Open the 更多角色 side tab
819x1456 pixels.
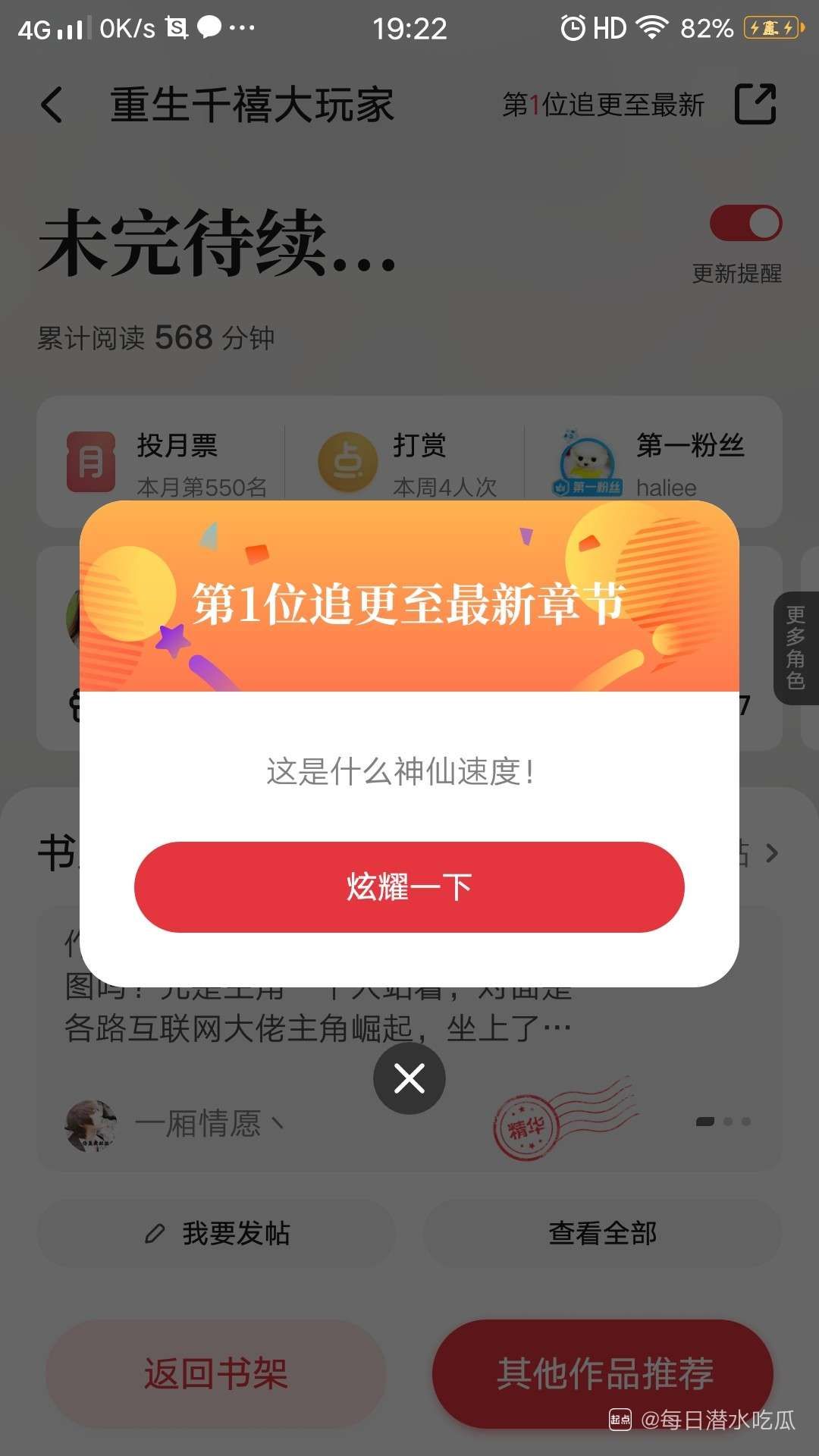[795, 648]
